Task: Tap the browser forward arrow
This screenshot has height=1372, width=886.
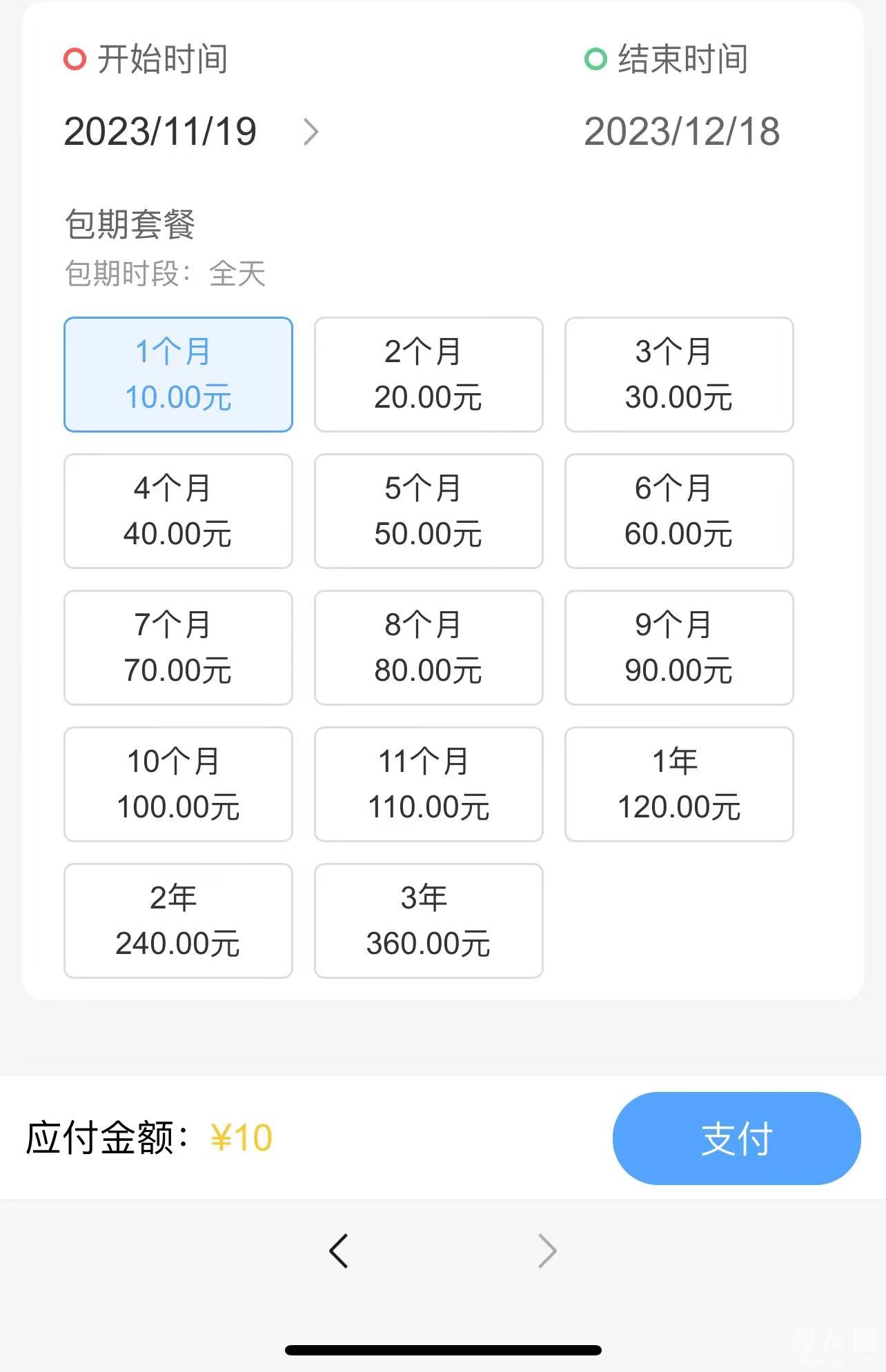Action: pyautogui.click(x=547, y=1251)
